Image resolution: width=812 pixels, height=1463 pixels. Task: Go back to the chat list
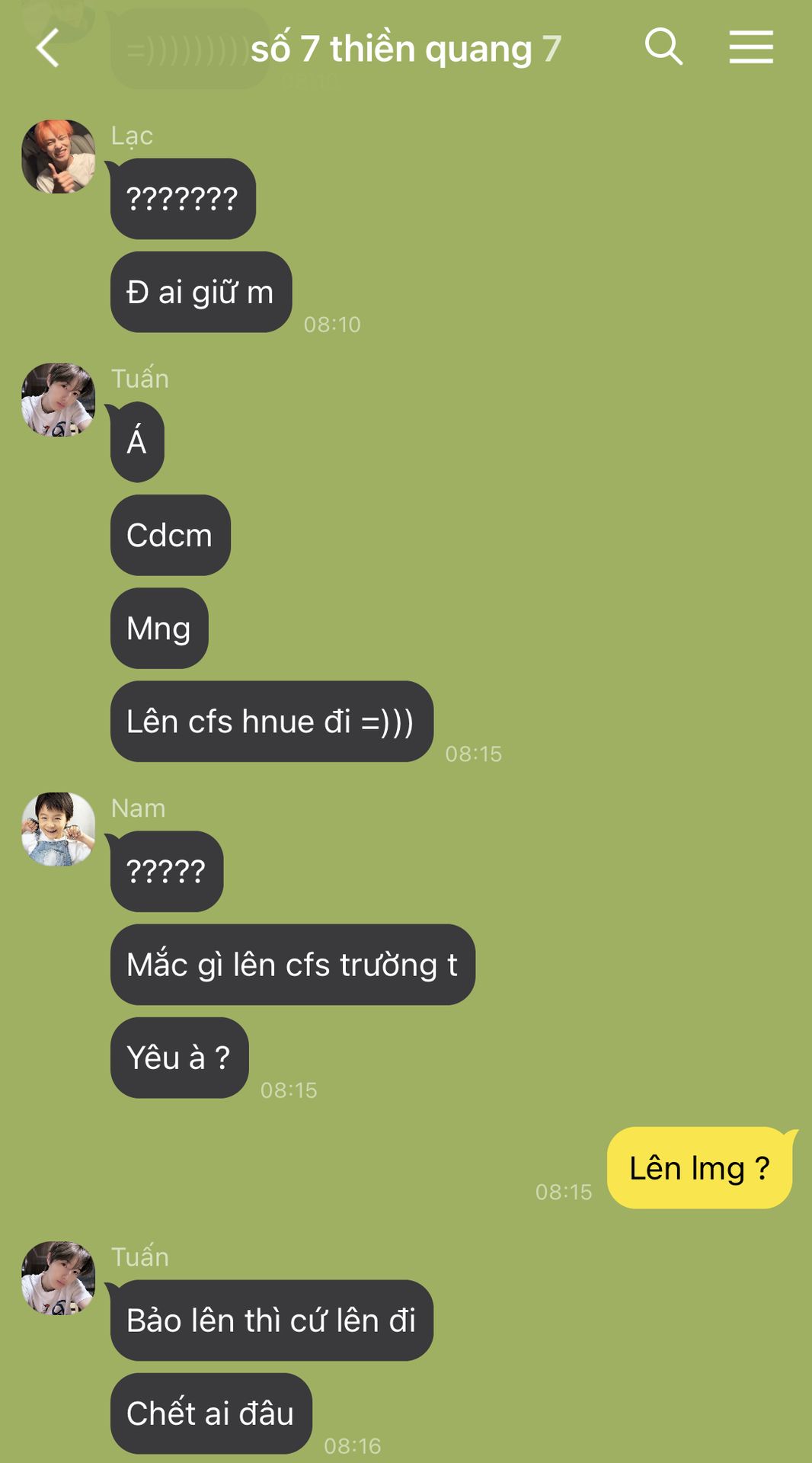[x=47, y=48]
